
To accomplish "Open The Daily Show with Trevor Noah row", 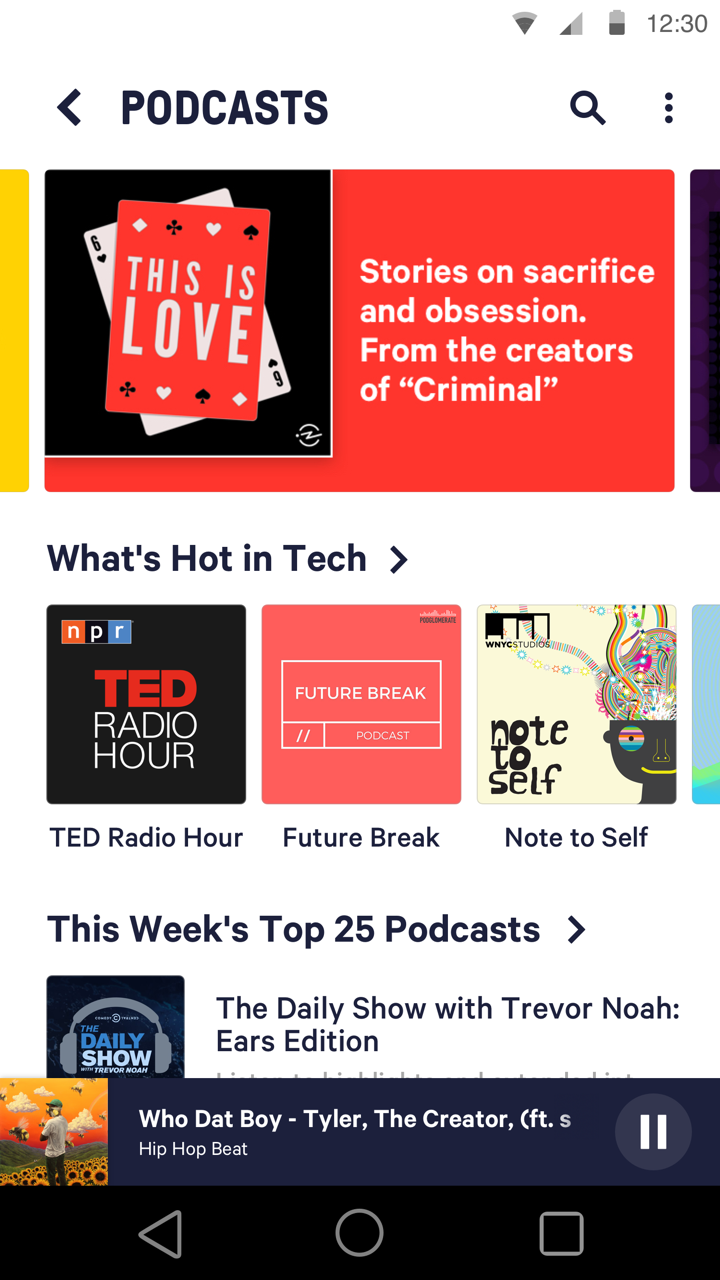I will tap(447, 1024).
